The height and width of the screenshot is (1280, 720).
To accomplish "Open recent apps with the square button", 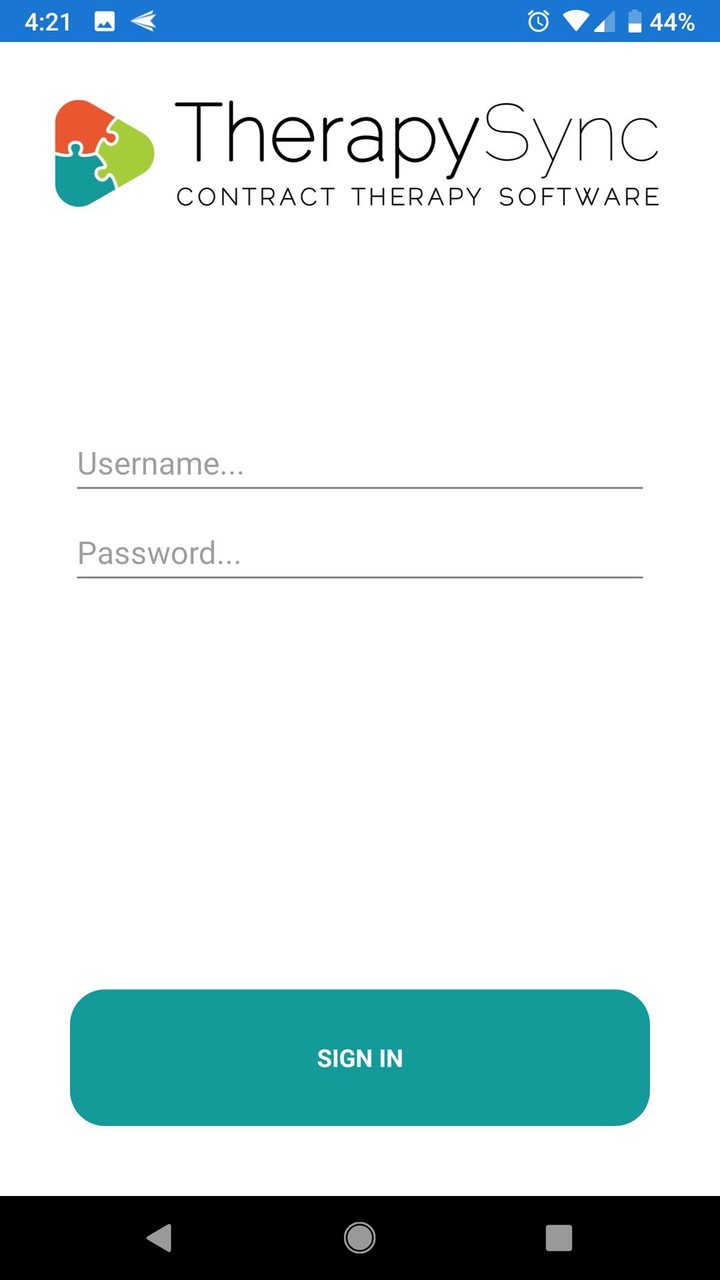I will point(559,1238).
